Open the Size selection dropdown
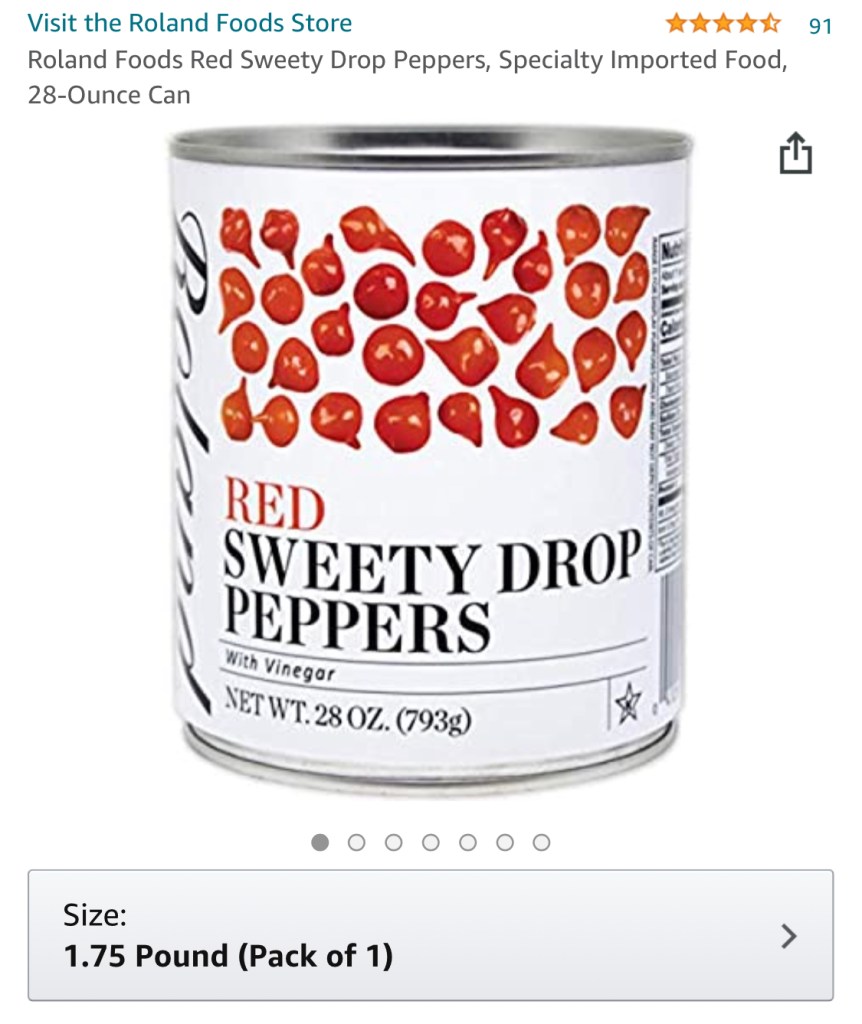This screenshot has height=1024, width=862. click(430, 935)
